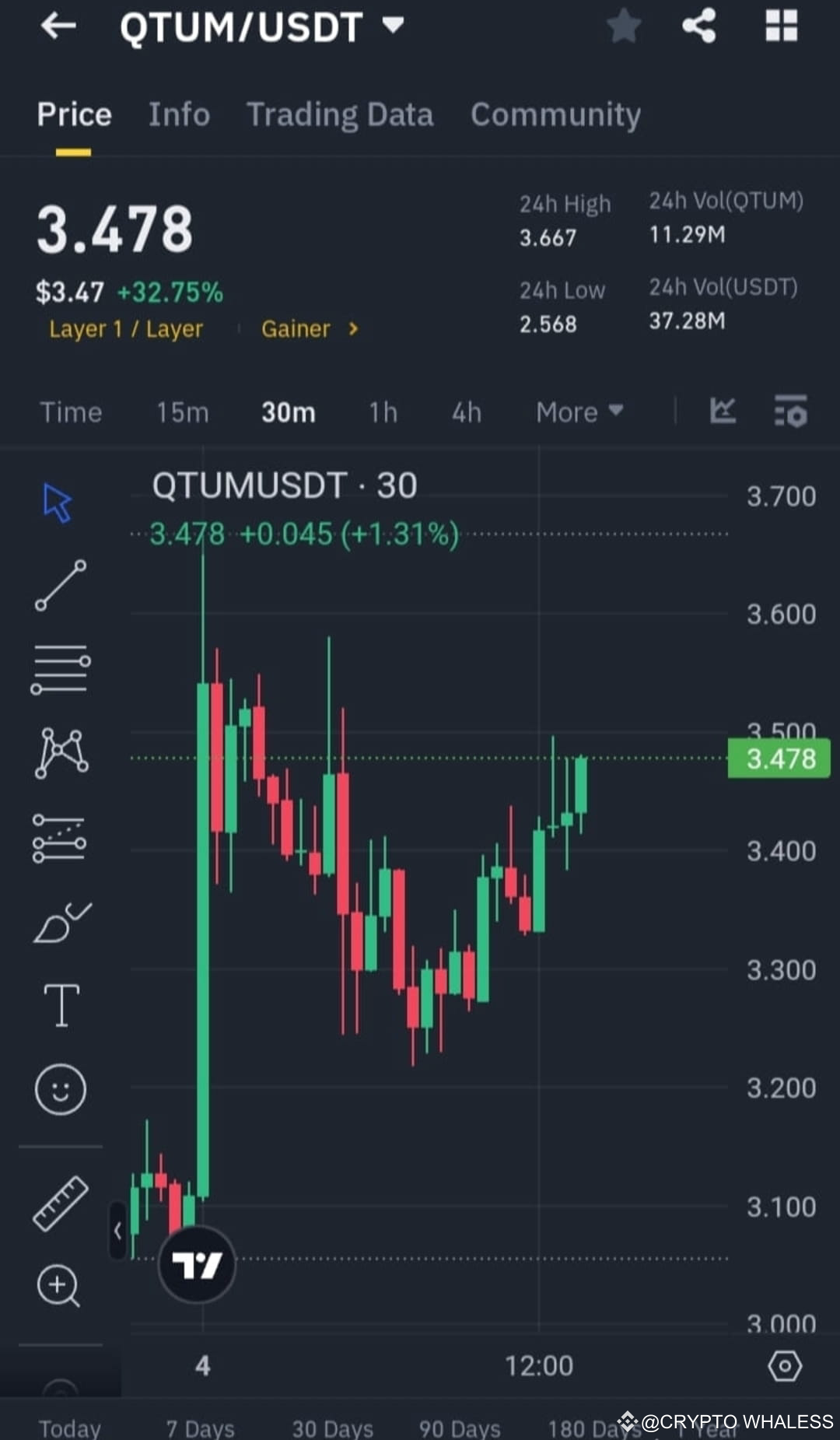840x1440 pixels.
Task: Select the 30 Days range
Action: coord(332,1428)
